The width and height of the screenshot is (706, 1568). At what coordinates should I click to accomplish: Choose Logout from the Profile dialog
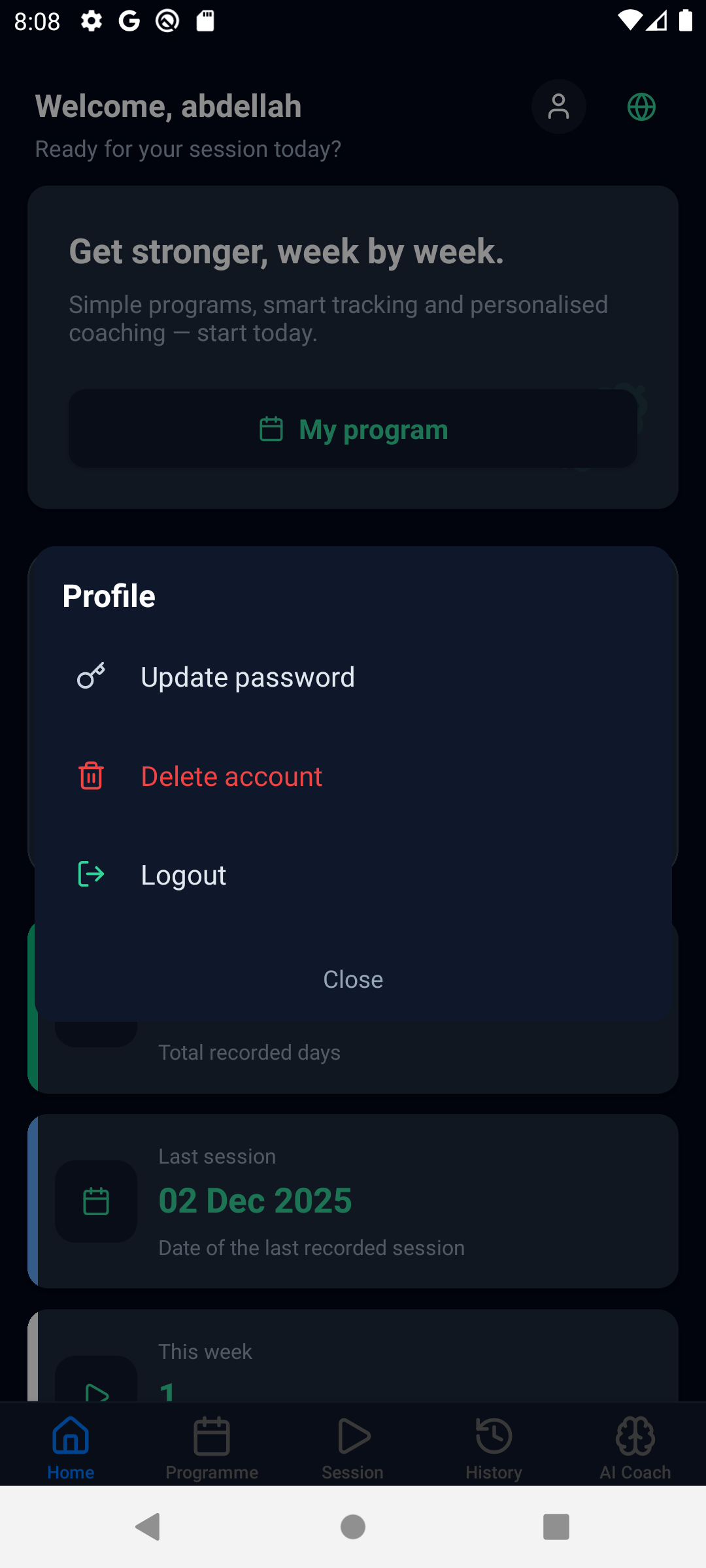(183, 874)
